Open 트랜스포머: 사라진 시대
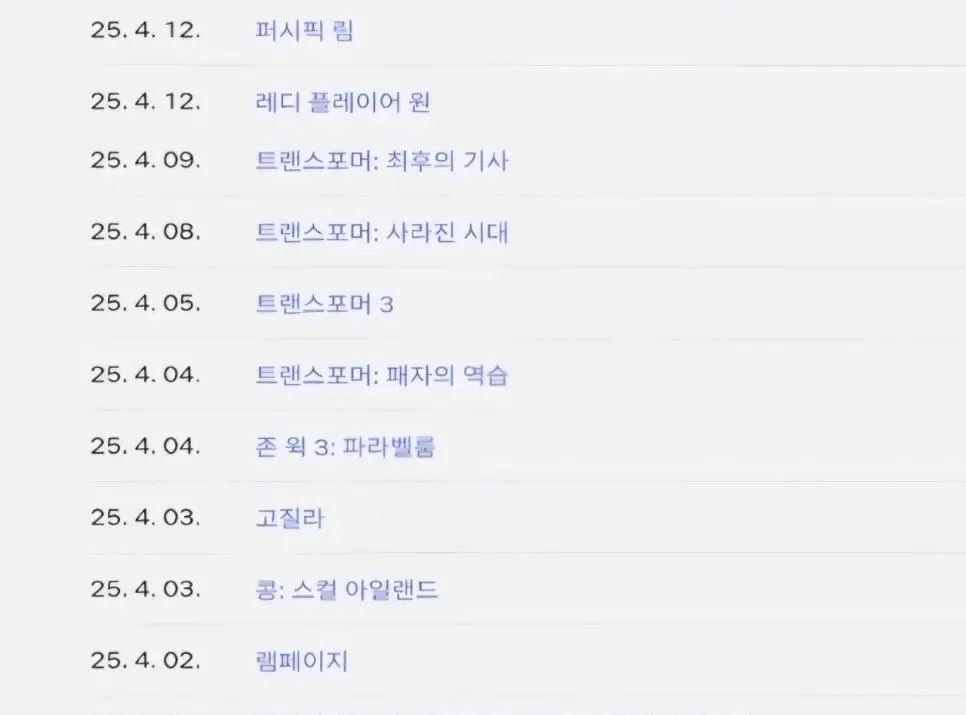Image resolution: width=966 pixels, height=715 pixels. (382, 232)
